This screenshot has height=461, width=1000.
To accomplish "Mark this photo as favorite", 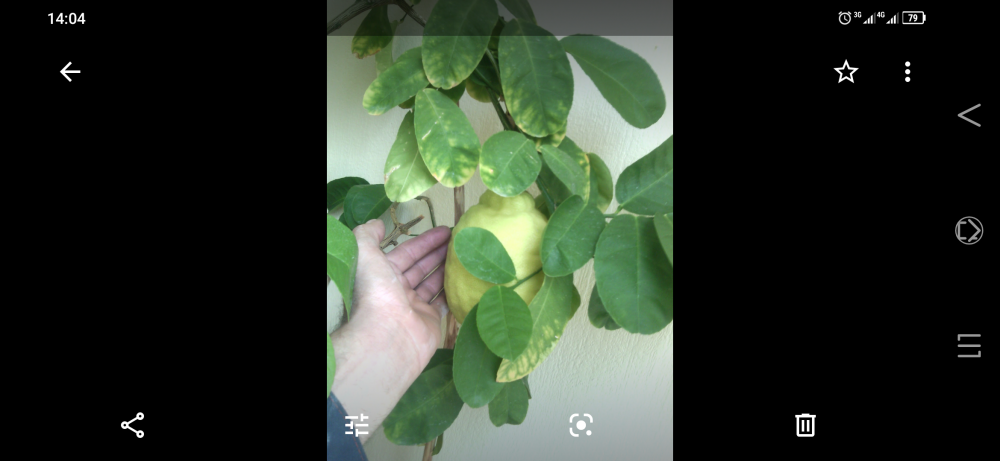I will click(846, 72).
